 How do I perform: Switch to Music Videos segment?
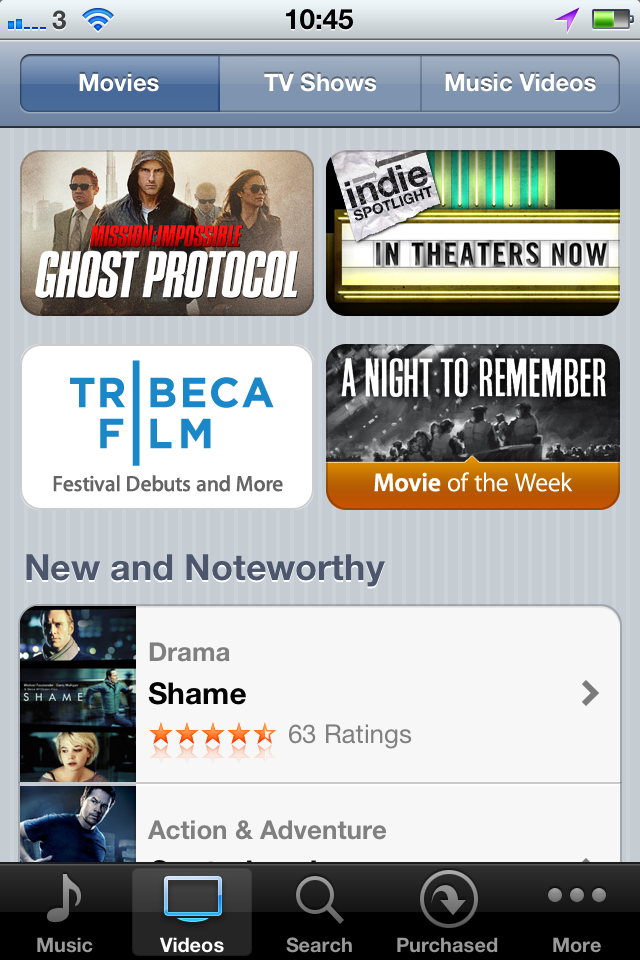pyautogui.click(x=520, y=83)
